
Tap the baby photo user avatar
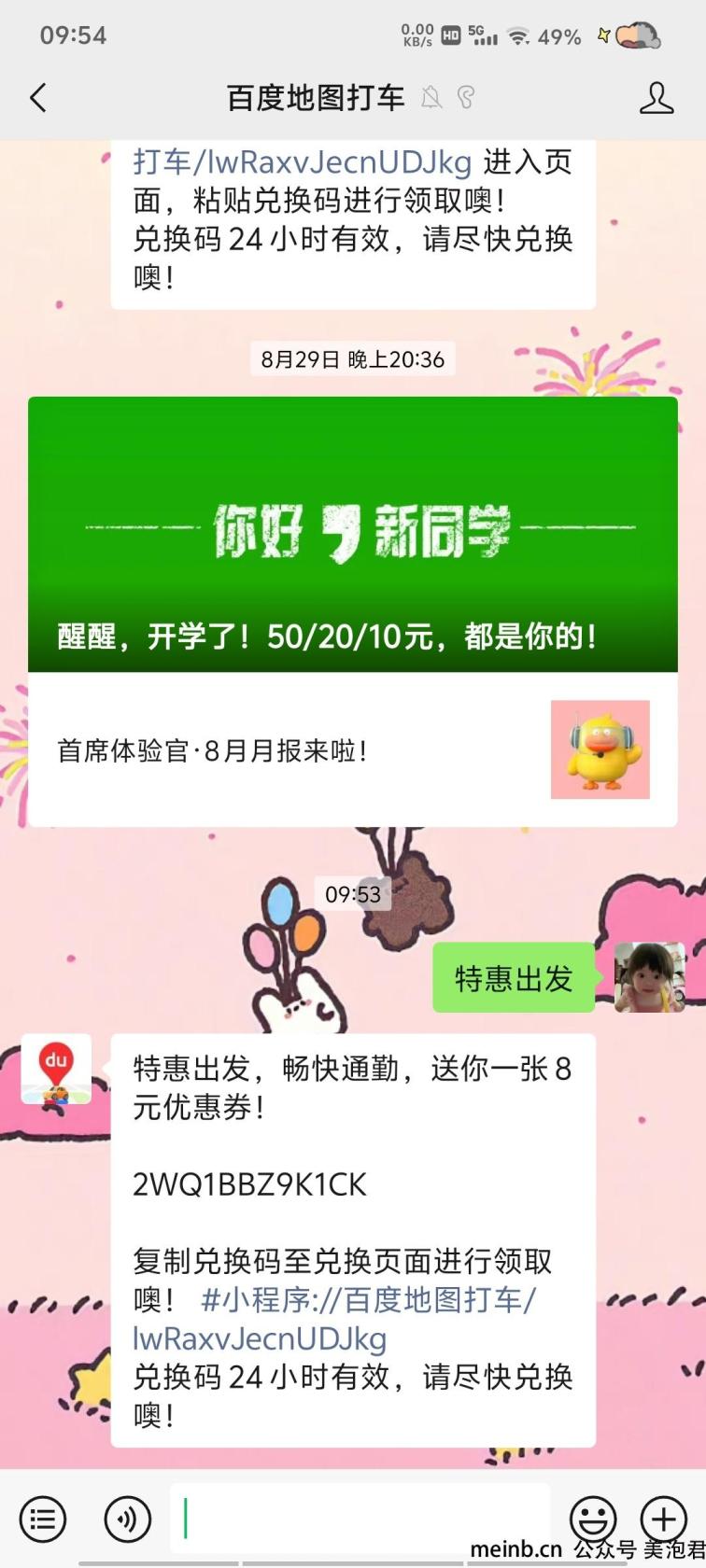(x=650, y=977)
